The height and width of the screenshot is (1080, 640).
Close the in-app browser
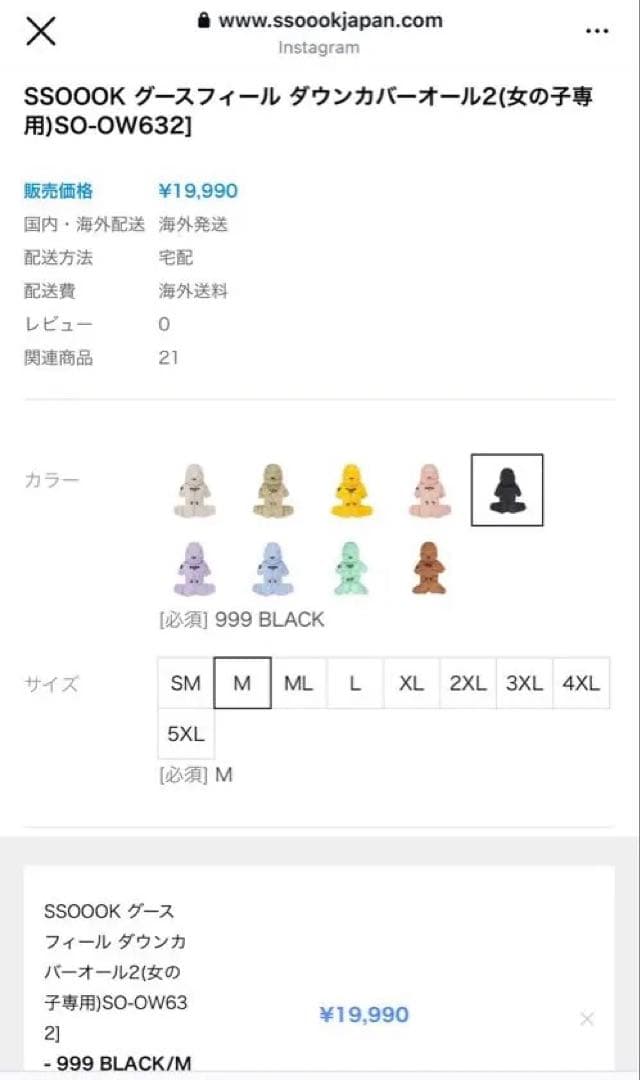(40, 31)
